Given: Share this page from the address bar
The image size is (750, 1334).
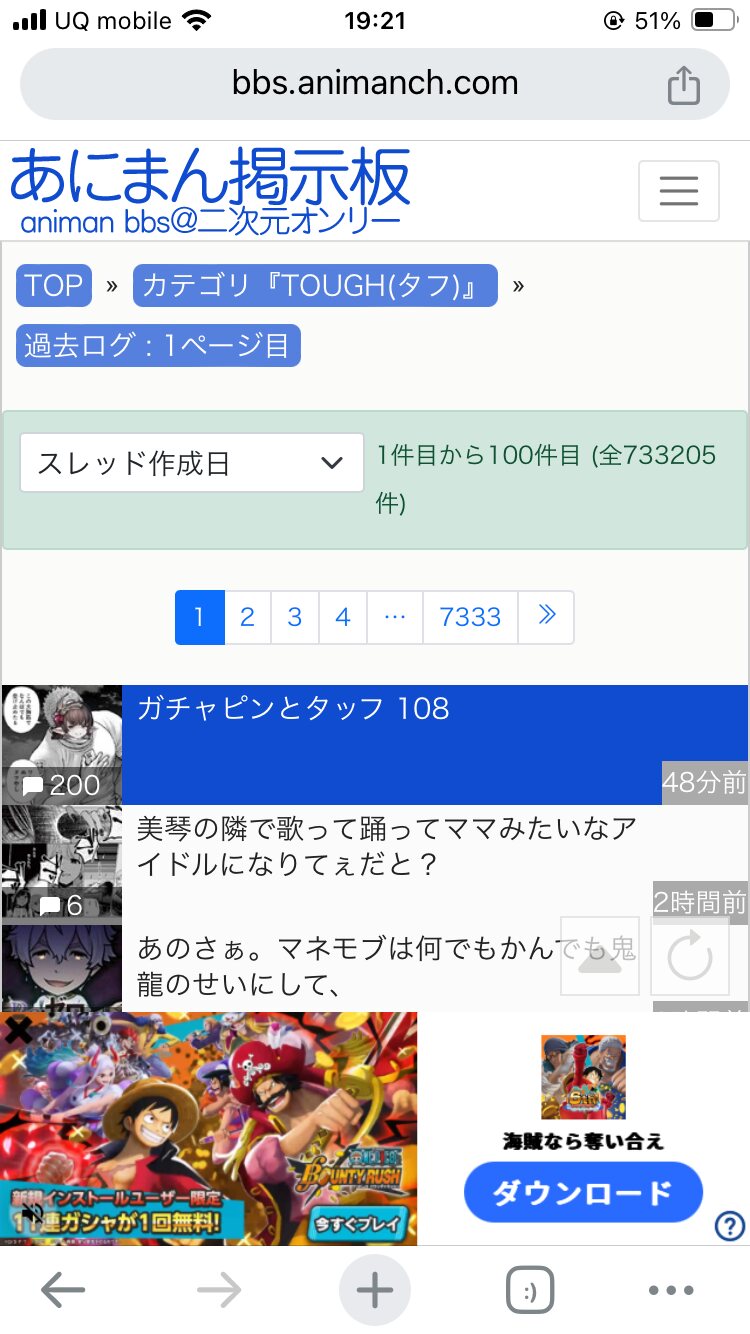Looking at the screenshot, I should [x=683, y=84].
